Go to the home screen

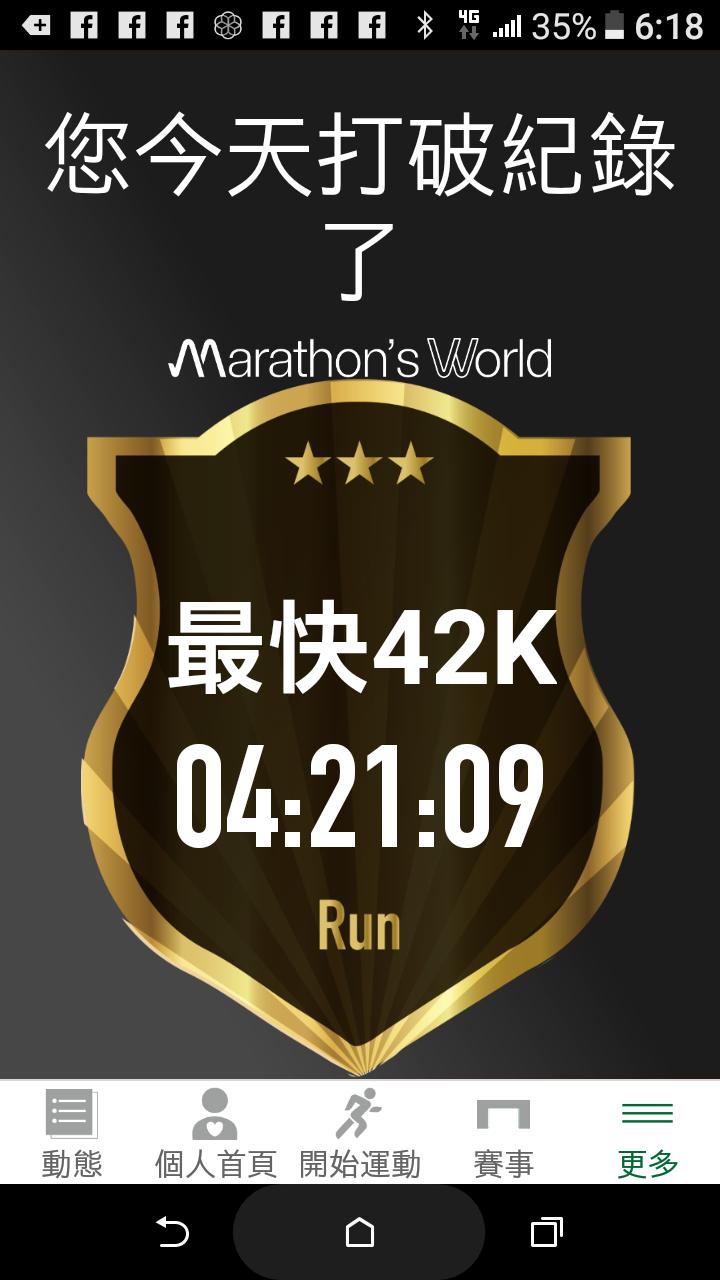[x=359, y=1232]
